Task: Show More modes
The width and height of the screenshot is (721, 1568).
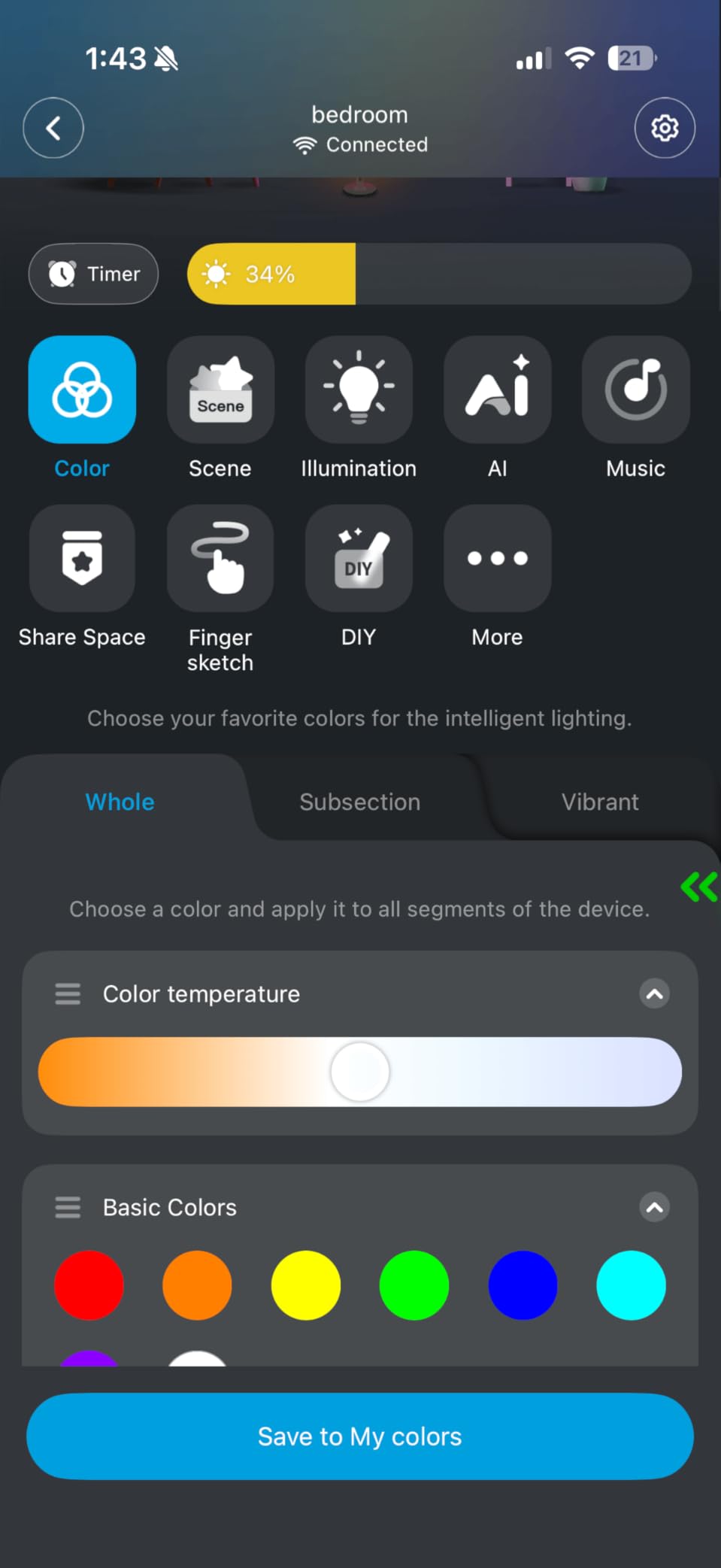Action: point(497,559)
